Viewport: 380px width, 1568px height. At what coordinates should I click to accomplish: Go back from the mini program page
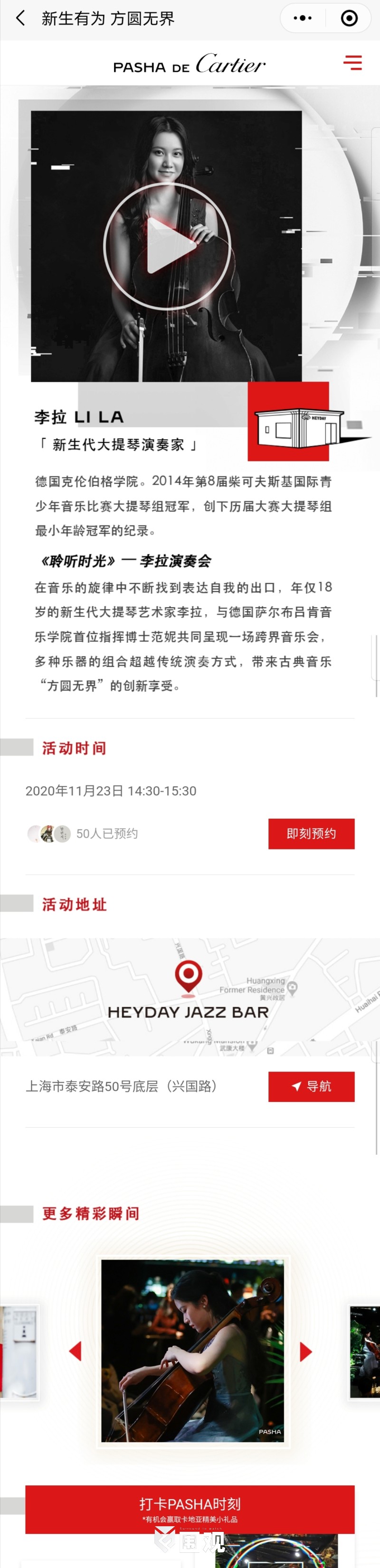click(x=21, y=18)
